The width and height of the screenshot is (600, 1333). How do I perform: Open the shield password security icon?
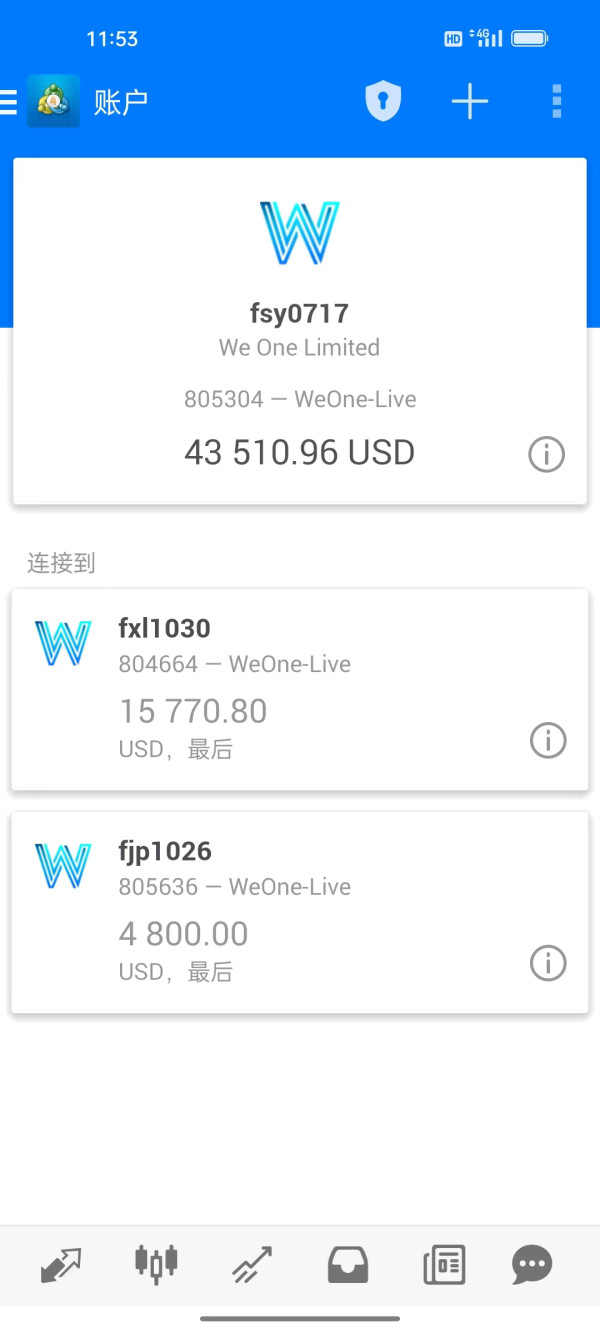[383, 102]
